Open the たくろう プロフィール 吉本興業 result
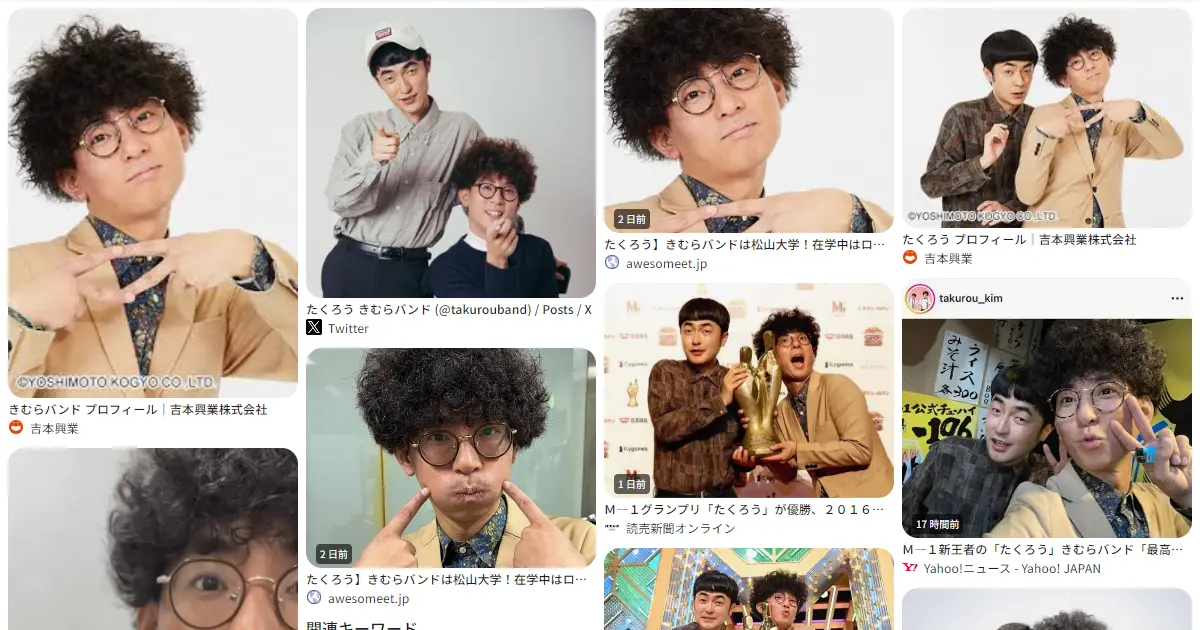 [x=1046, y=118]
